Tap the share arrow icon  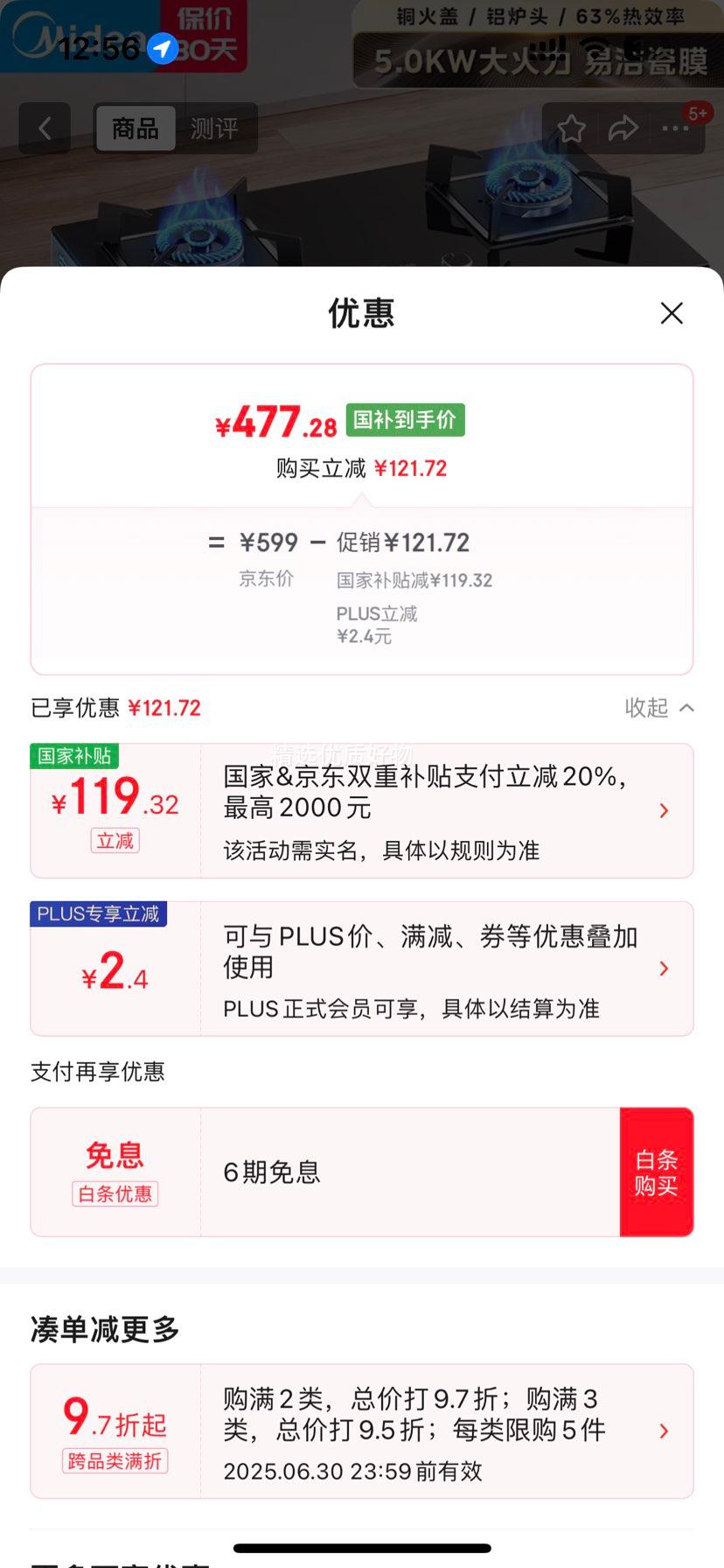pos(623,128)
